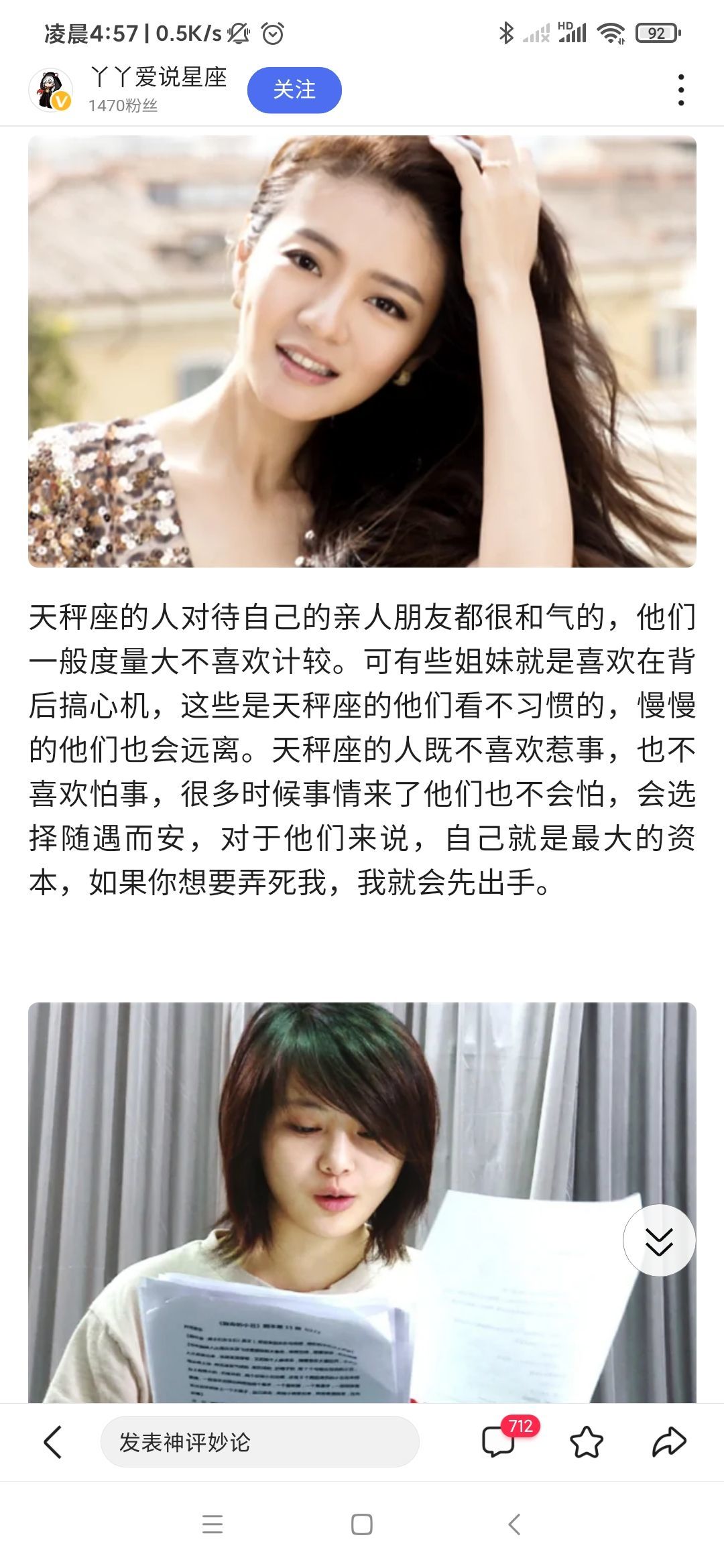Tap the 关注 follow button
This screenshot has height=1568, width=724.
tap(294, 90)
